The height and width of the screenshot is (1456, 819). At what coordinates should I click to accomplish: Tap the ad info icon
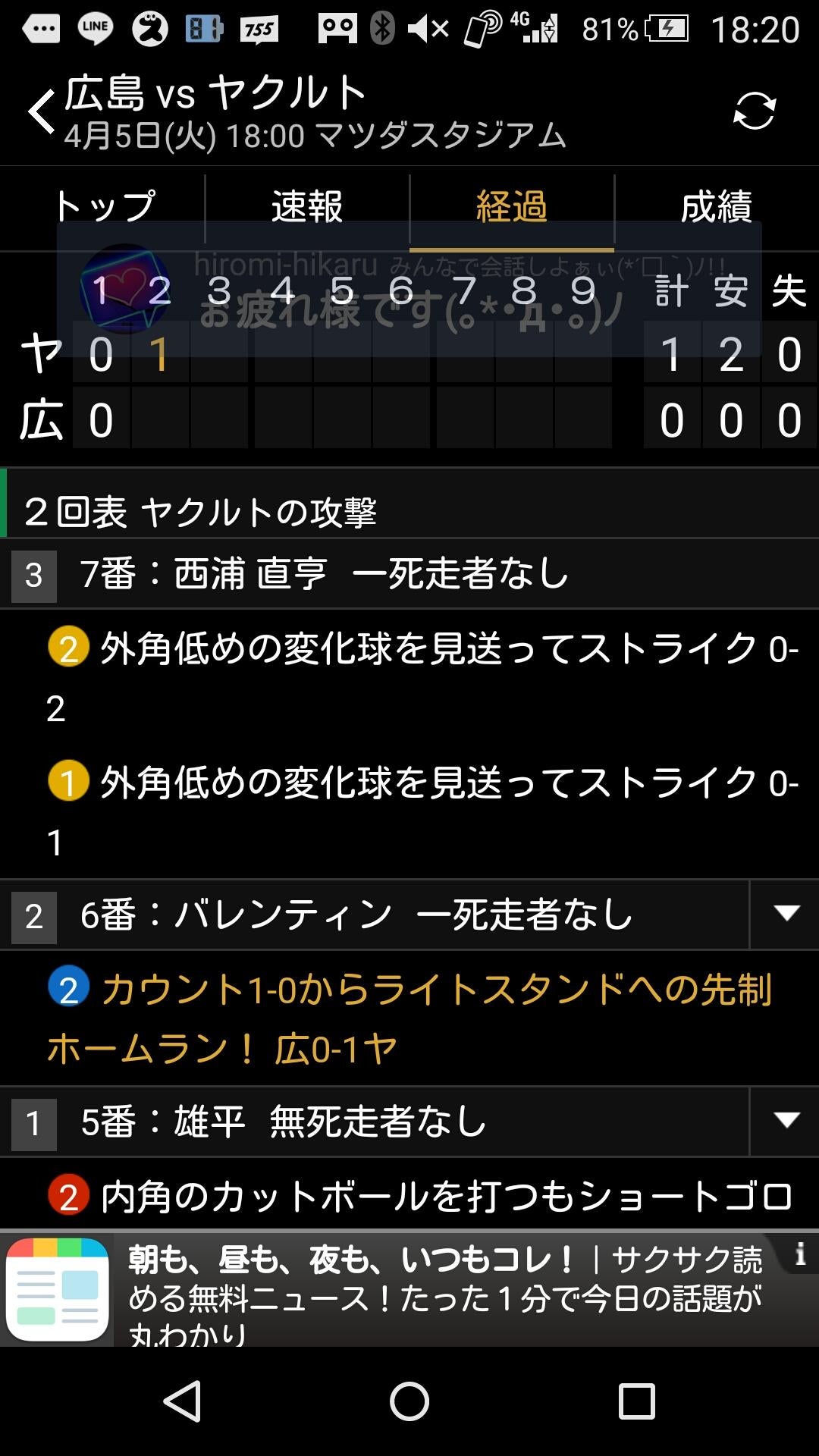click(x=799, y=1255)
